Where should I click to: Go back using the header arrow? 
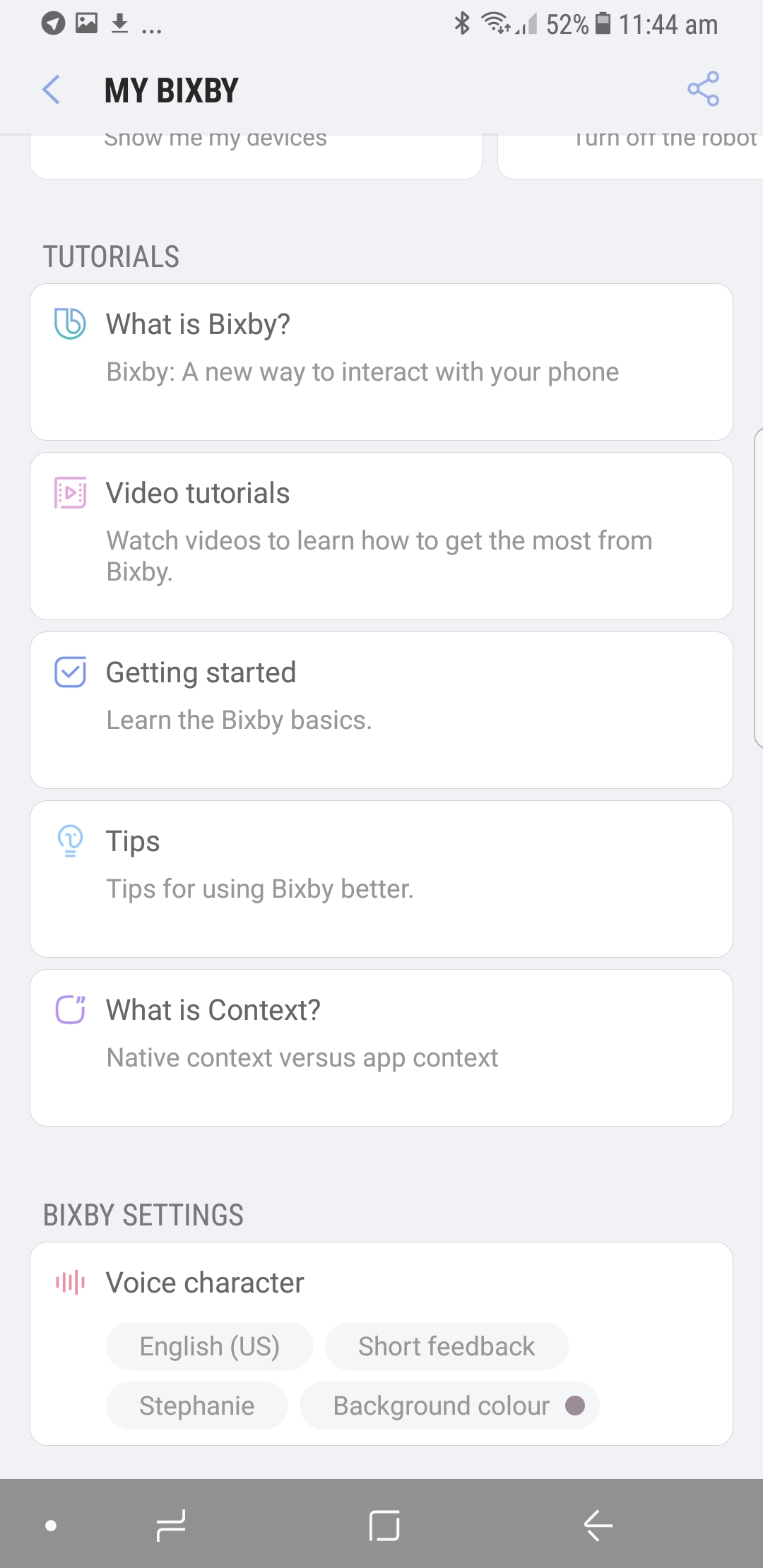click(x=51, y=90)
